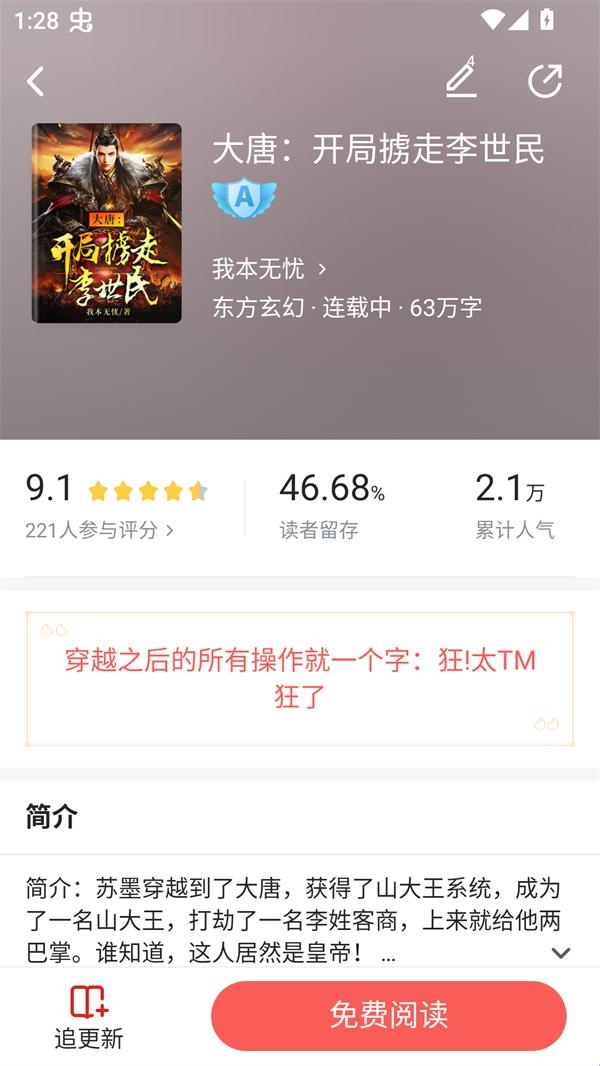Image resolution: width=600 pixels, height=1066 pixels.
Task: View the 221人参与评分 ratings
Action: click(x=99, y=530)
